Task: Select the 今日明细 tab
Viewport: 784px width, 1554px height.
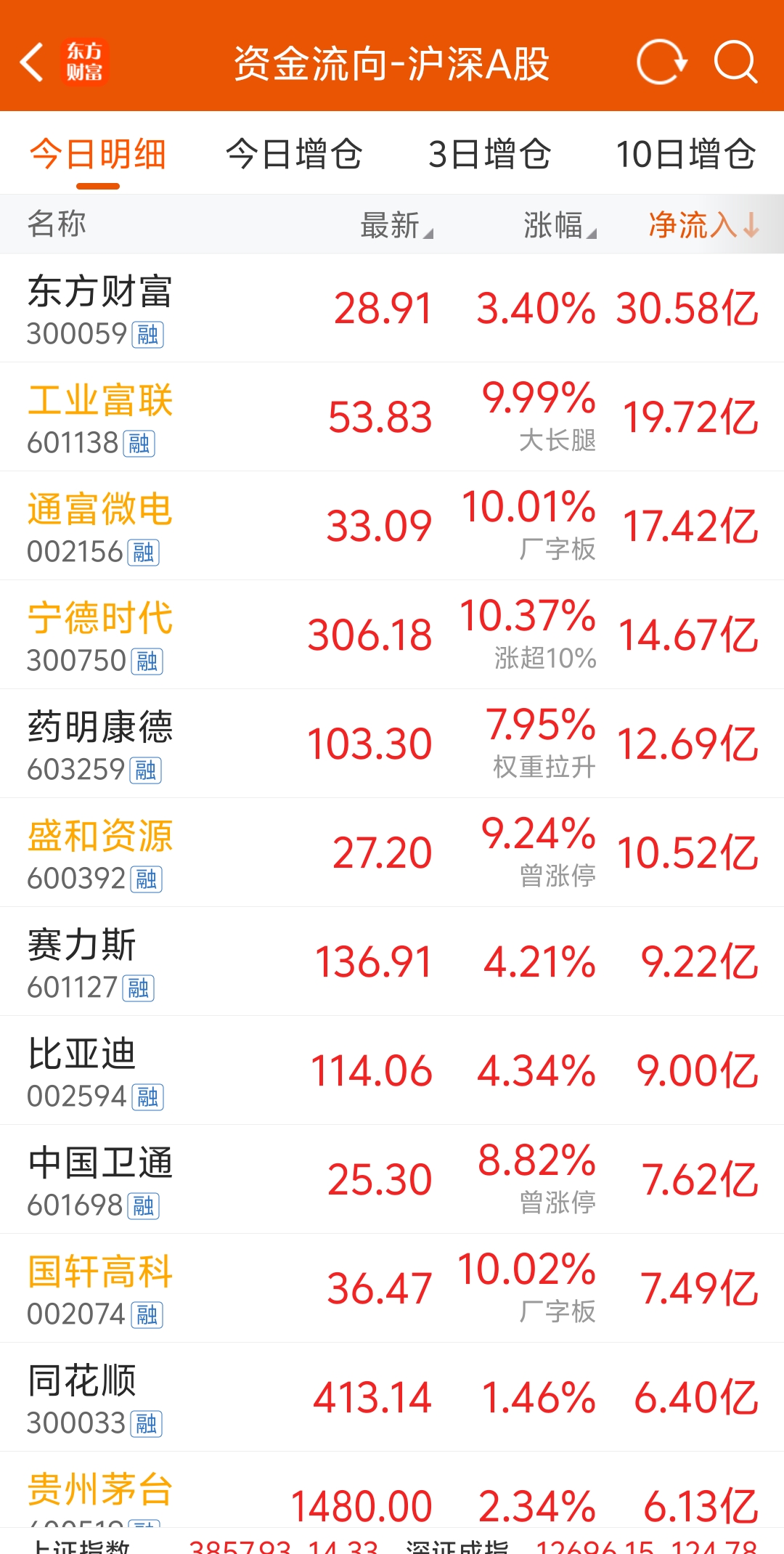Action: 98,154
